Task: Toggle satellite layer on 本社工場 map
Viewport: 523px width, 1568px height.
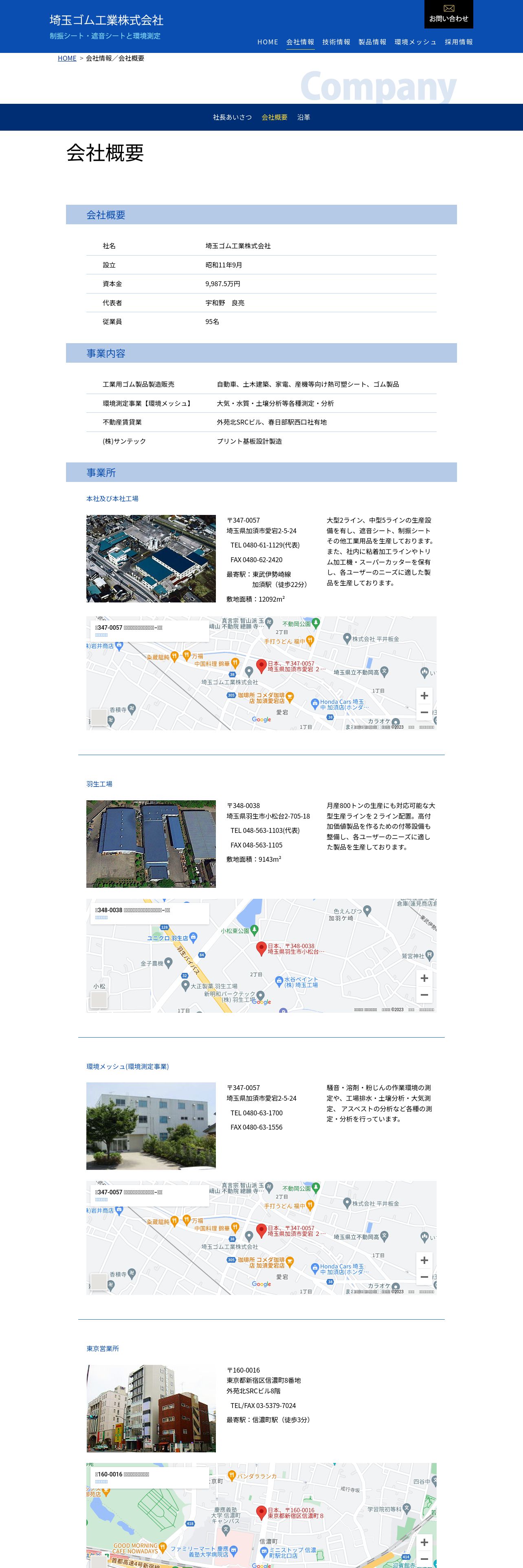Action: (x=99, y=717)
